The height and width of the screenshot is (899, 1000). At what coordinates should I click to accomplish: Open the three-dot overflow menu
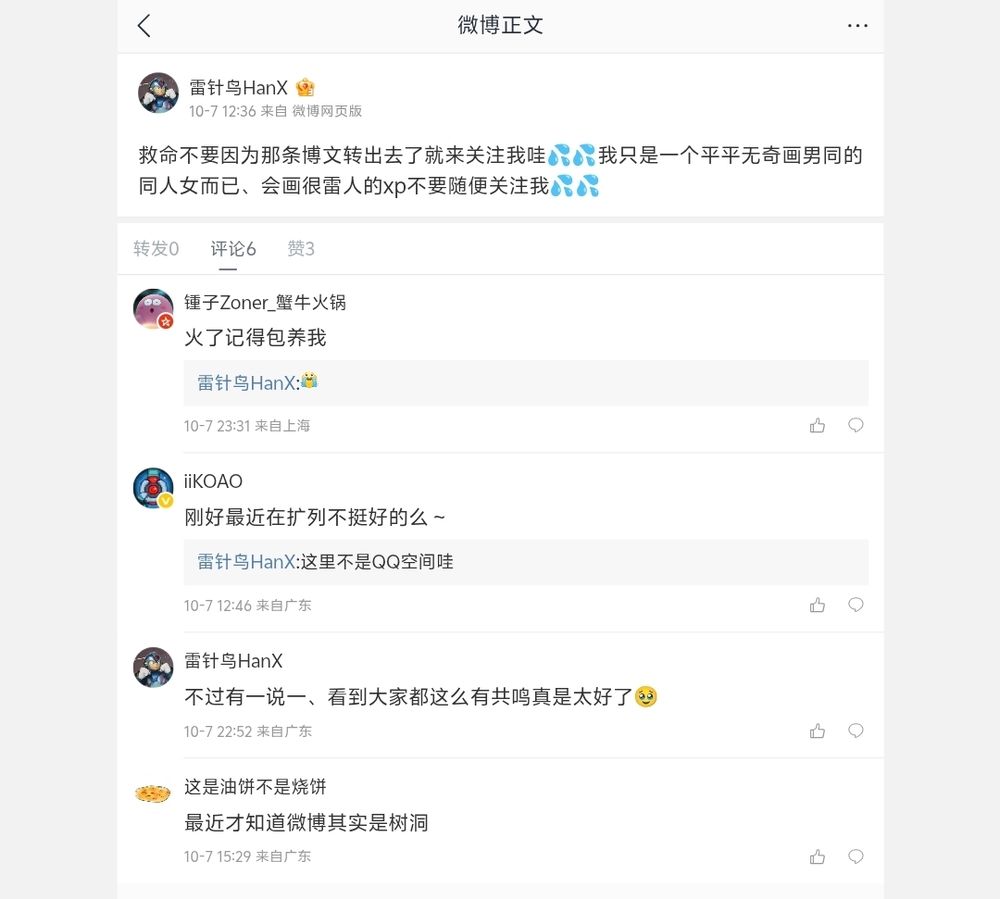tap(857, 26)
